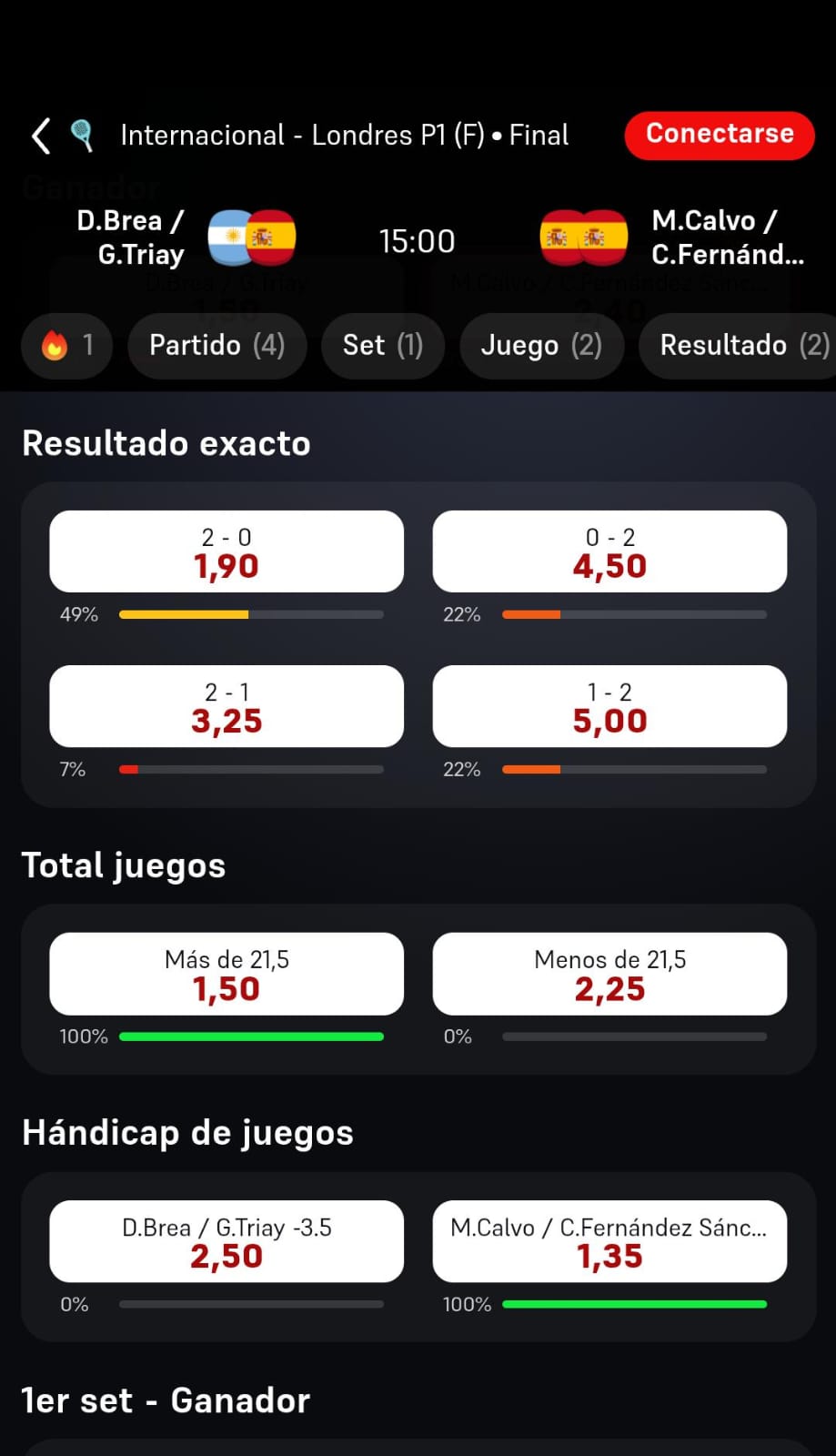Switch to the Set tab
The width and height of the screenshot is (836, 1456).
383,345
